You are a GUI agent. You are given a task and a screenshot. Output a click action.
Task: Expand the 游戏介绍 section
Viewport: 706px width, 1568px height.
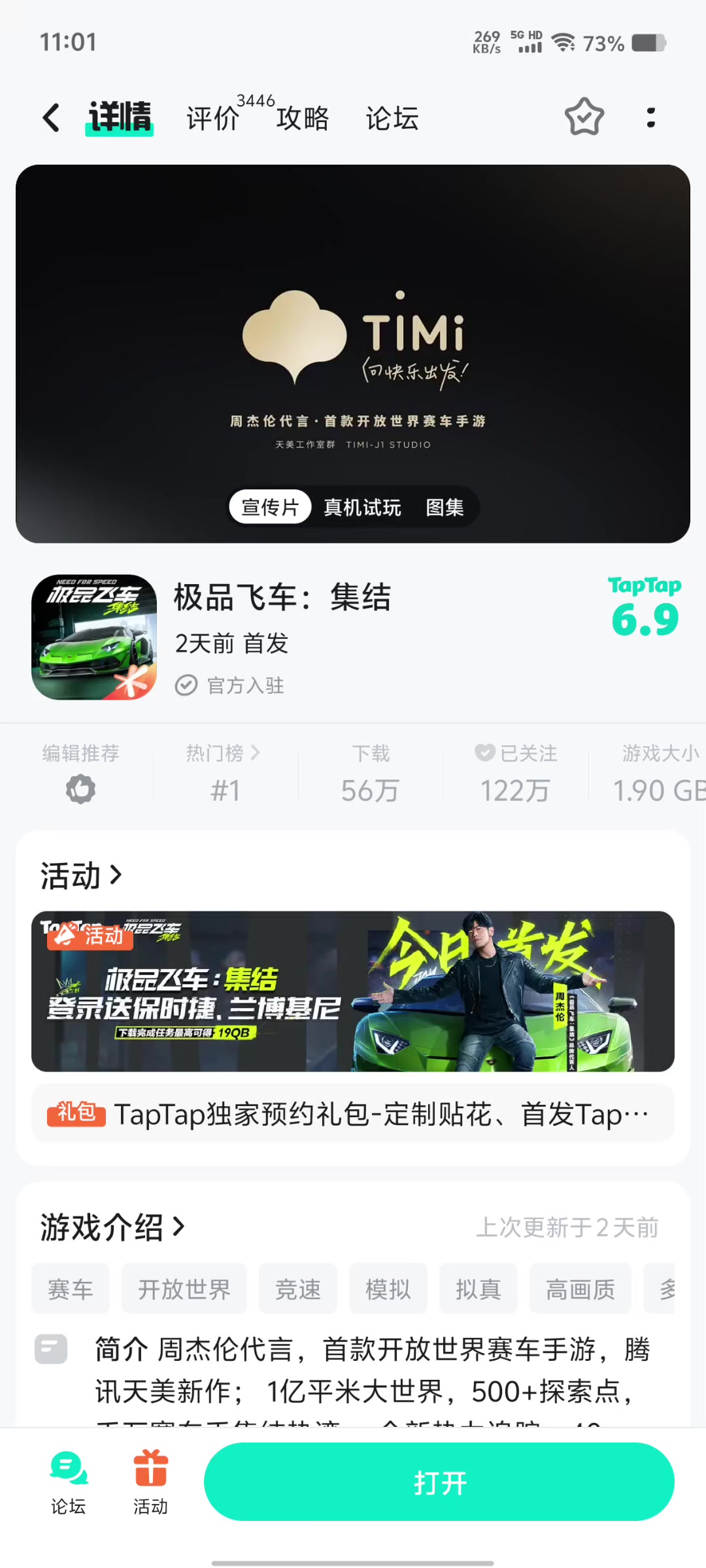(x=112, y=1227)
